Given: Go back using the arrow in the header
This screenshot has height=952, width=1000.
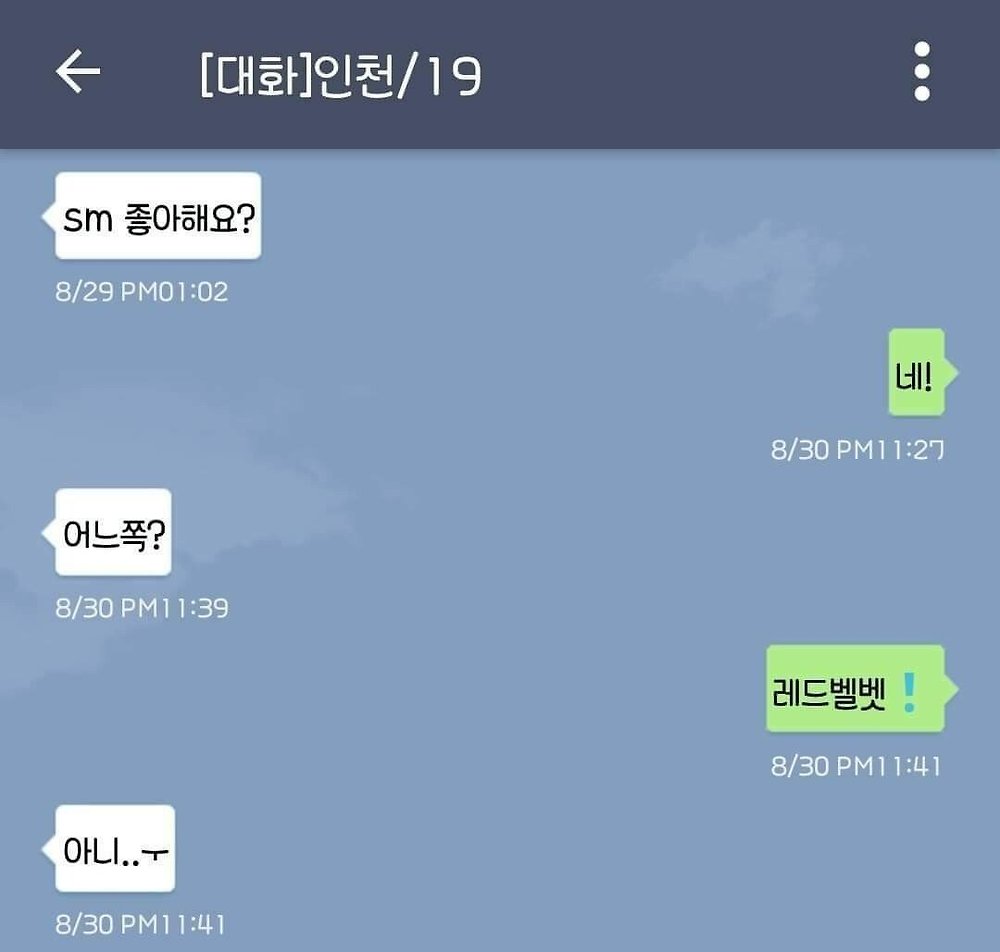Looking at the screenshot, I should point(78,72).
